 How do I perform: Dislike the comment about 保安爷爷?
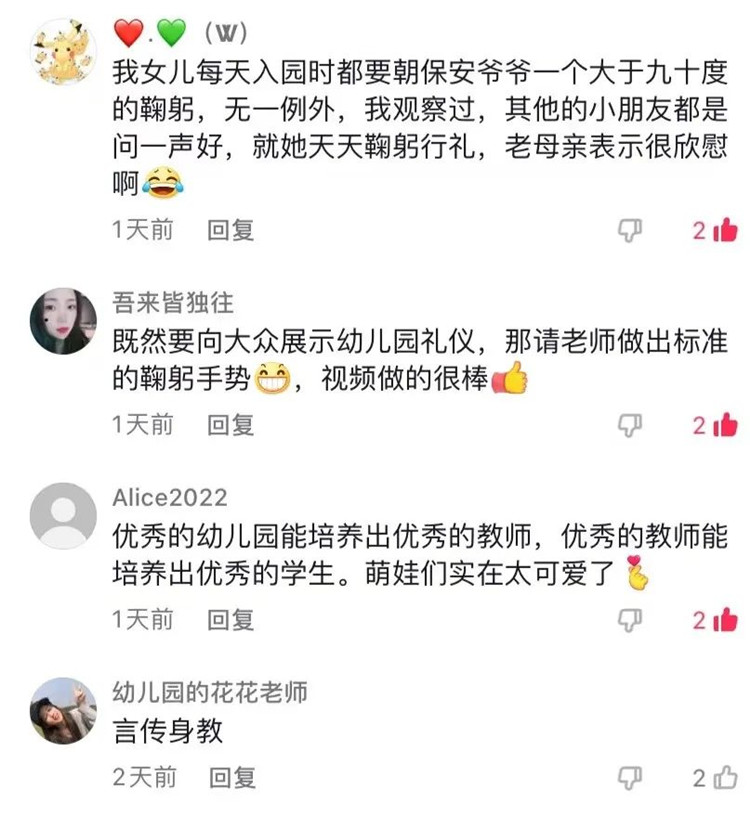click(629, 231)
